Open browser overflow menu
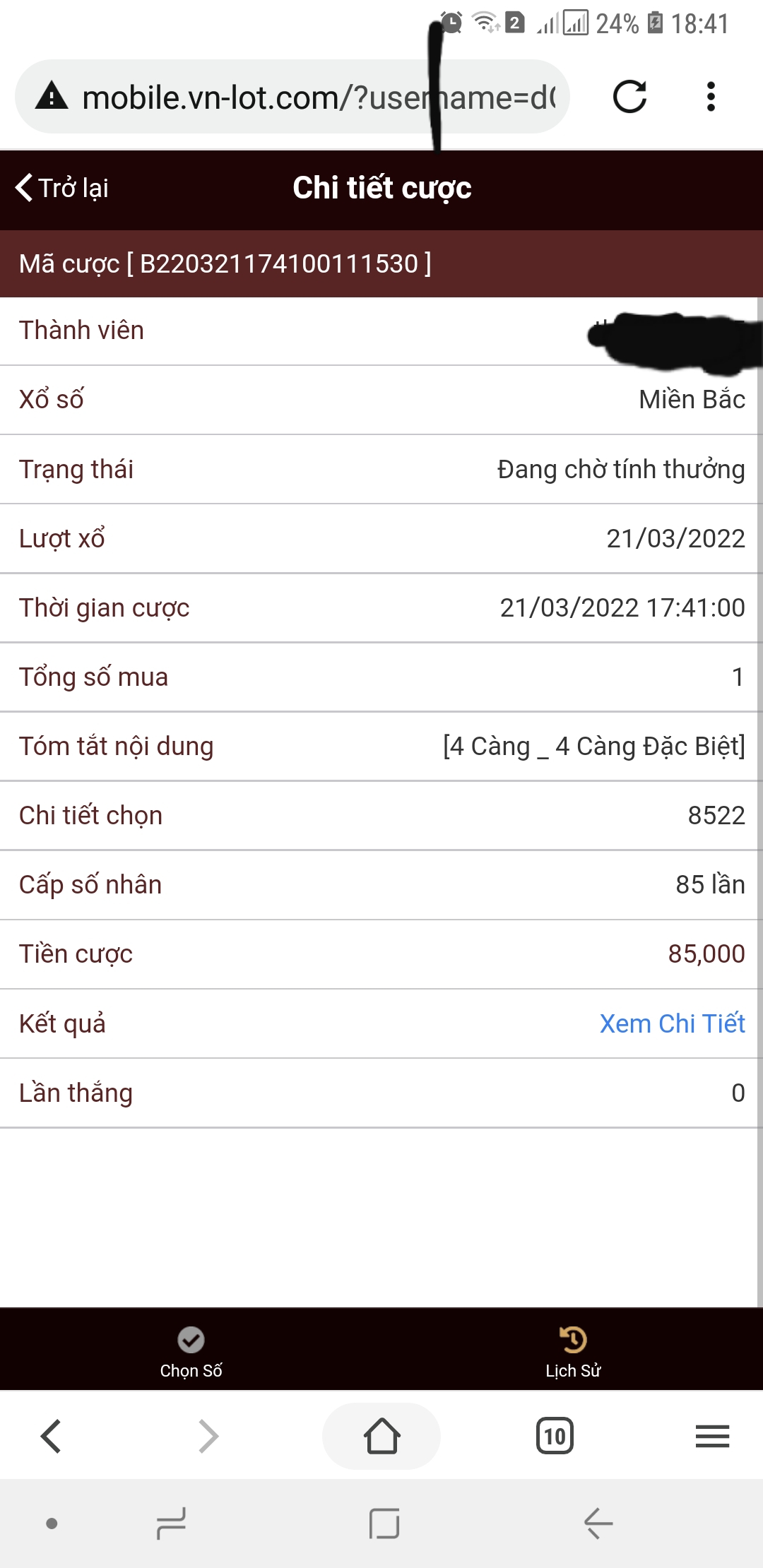 click(x=711, y=97)
